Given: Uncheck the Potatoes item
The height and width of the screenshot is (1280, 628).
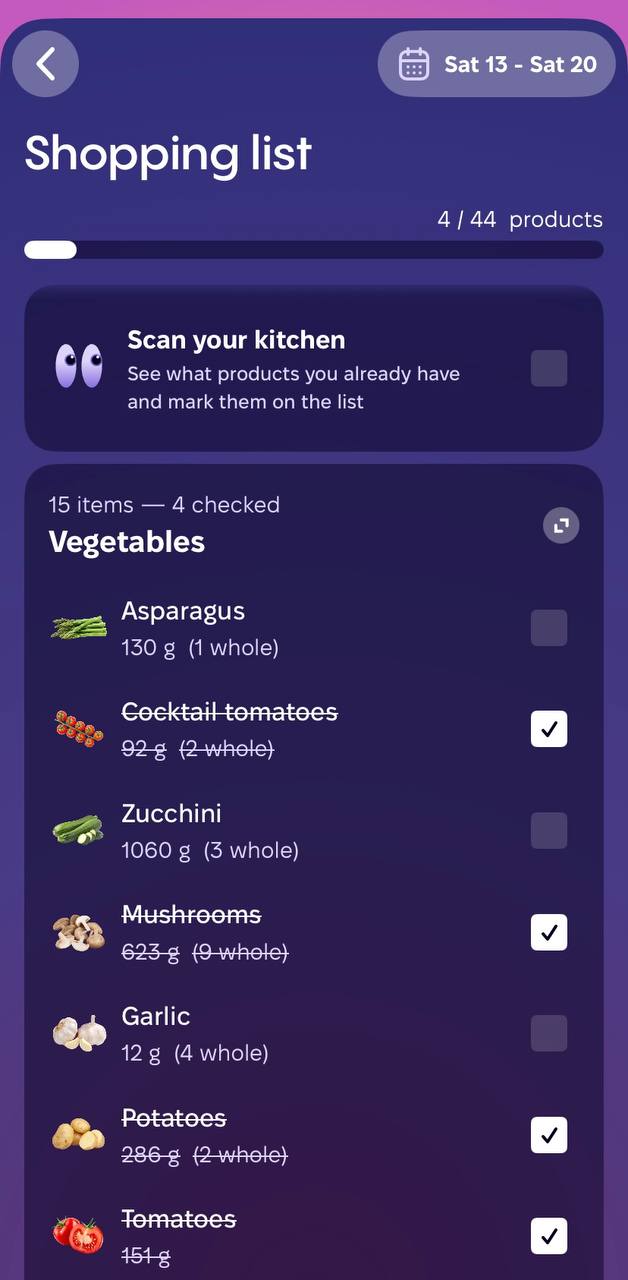Looking at the screenshot, I should pos(549,1135).
